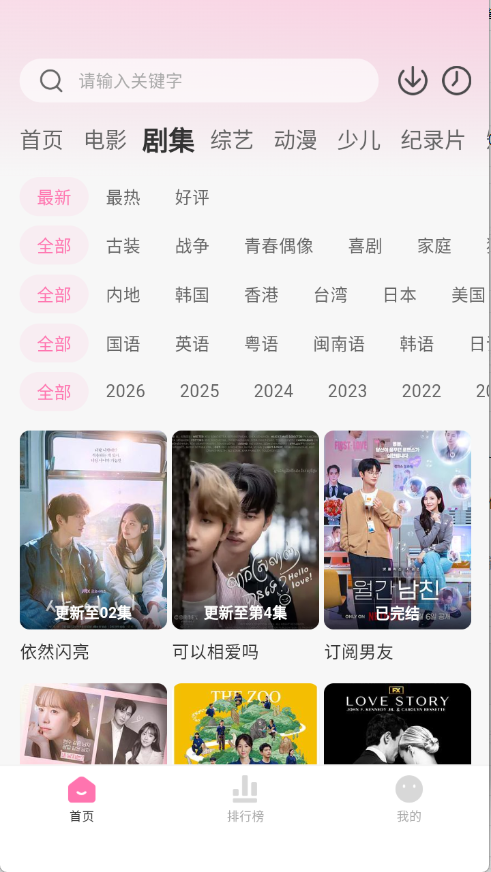Viewport: 491px width, 872px height.
Task: Sort by 最热
Action: click(123, 197)
